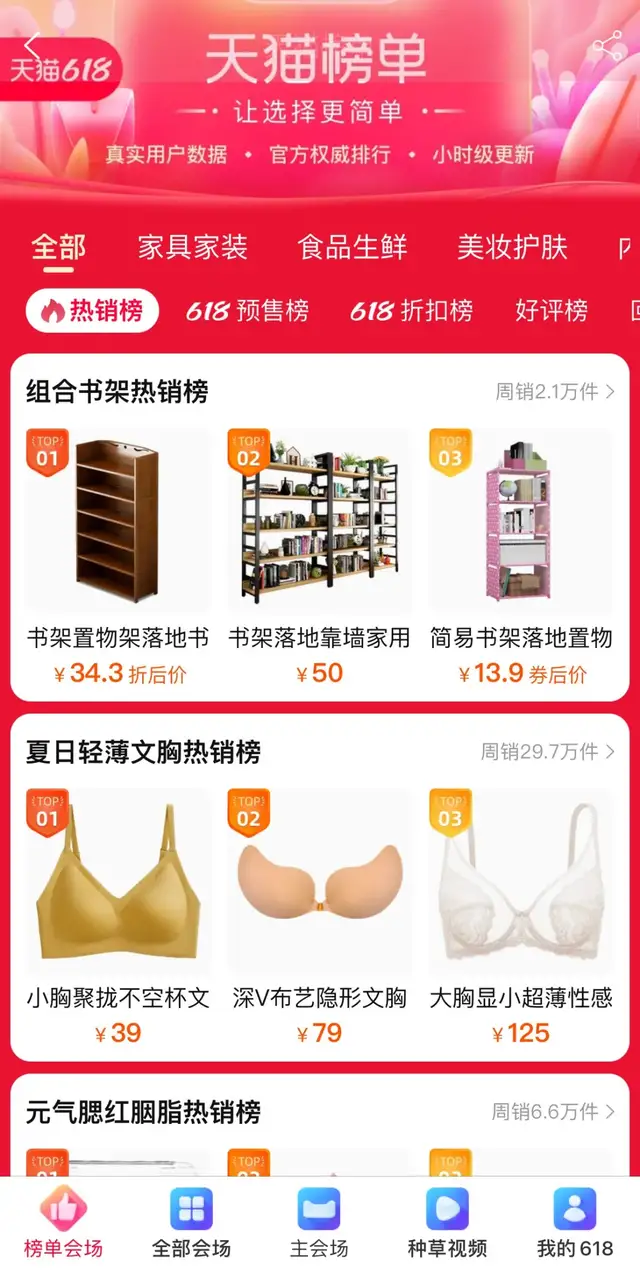
Task: Switch to the 美妆护肤 category tab
Action: coord(512,247)
